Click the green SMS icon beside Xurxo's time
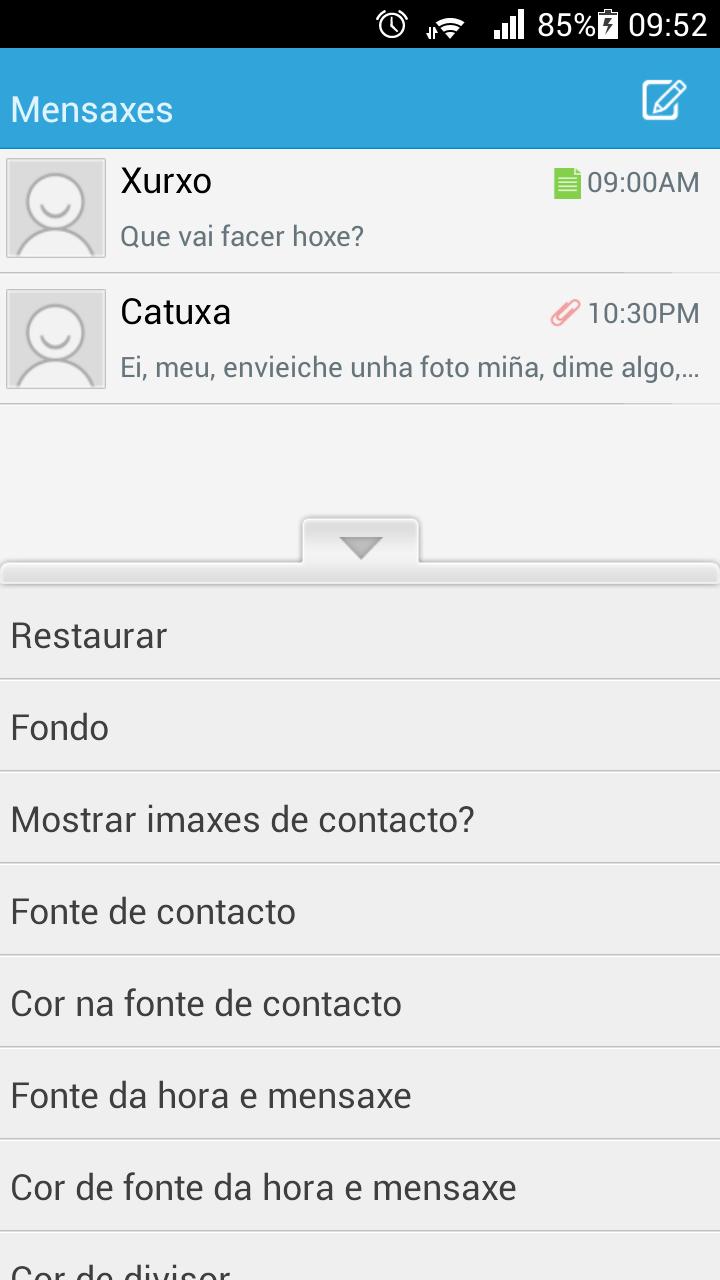Image resolution: width=720 pixels, height=1280 pixels. (x=566, y=183)
